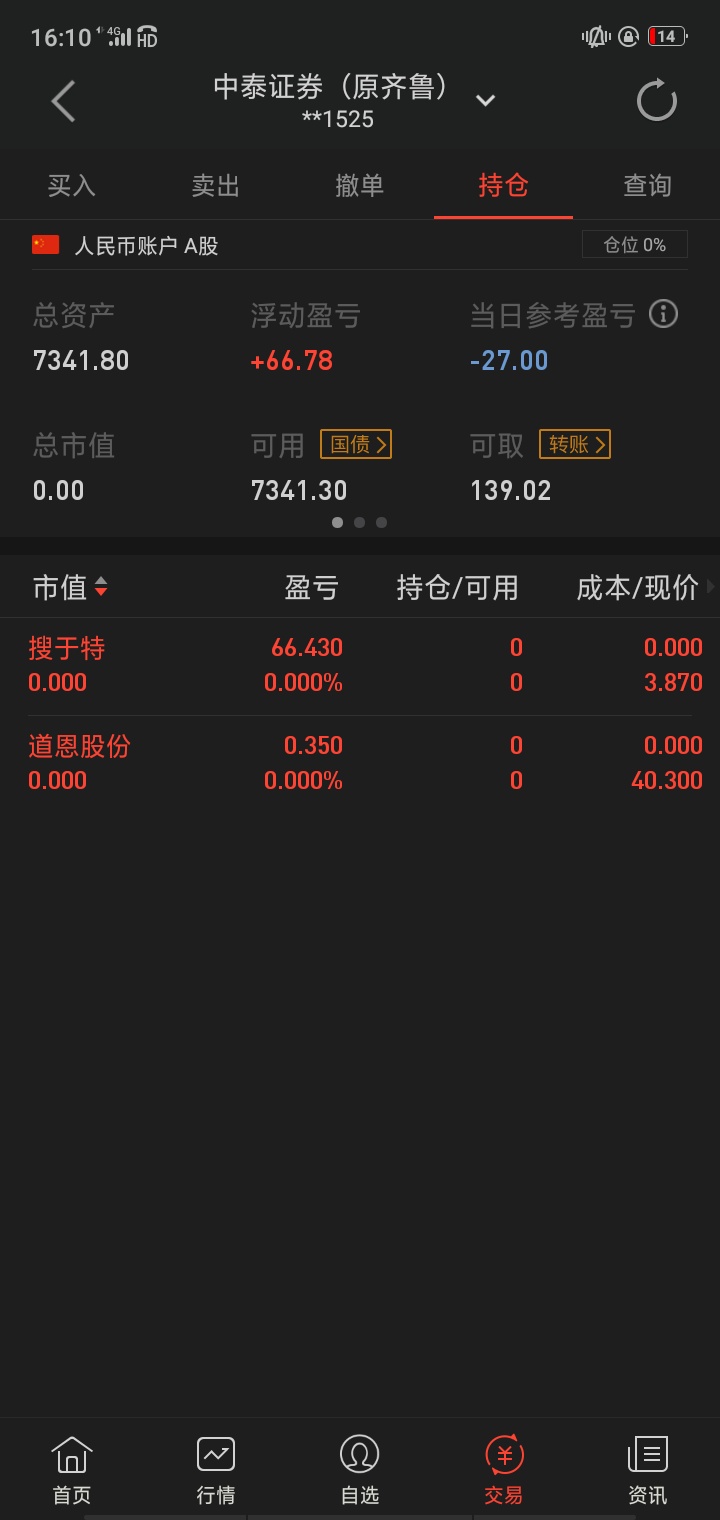Open the 自选 watchlist tab
Screen dimensions: 720x1520
[360, 1470]
